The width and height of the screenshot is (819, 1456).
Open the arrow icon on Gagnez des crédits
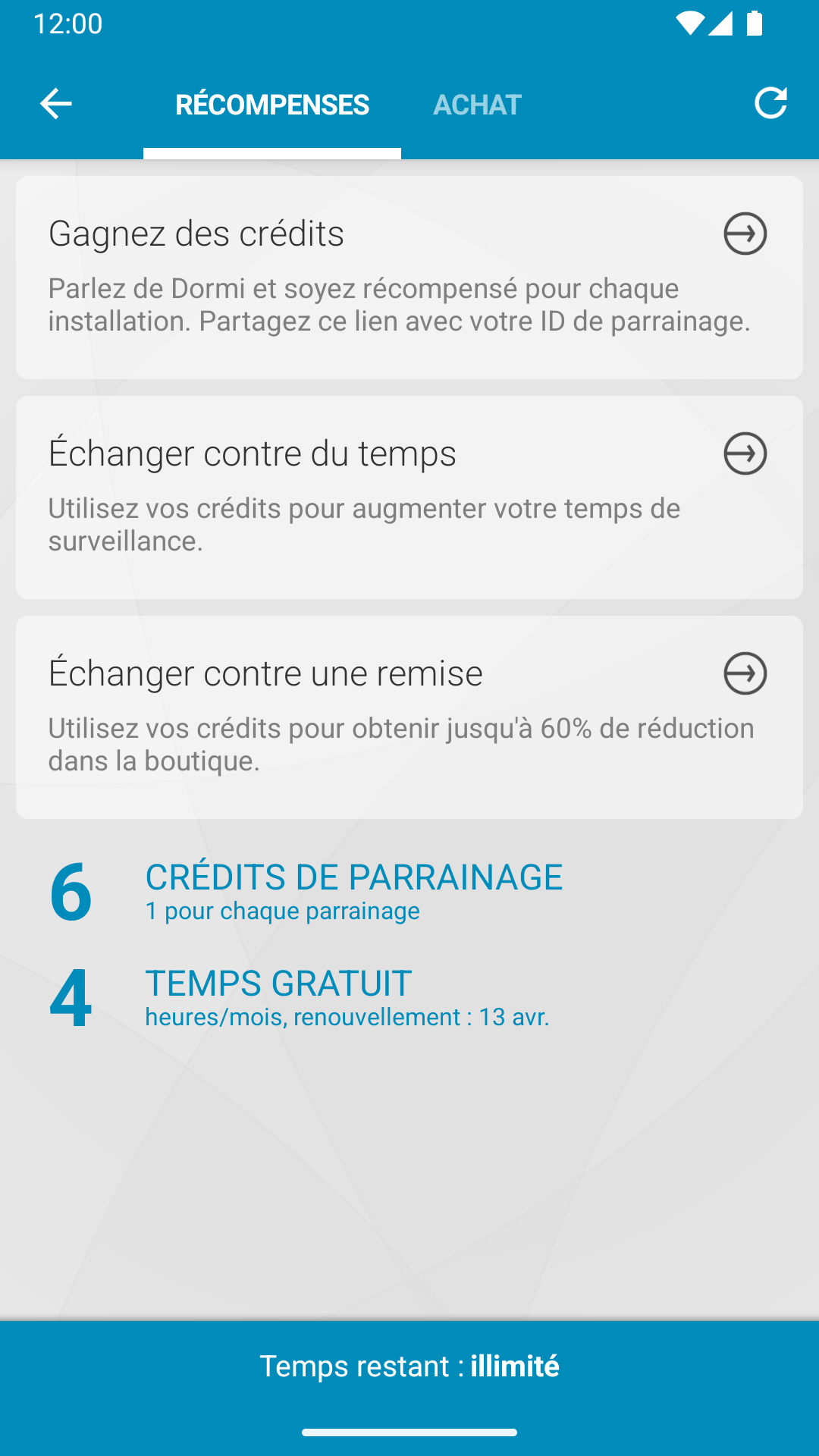coord(745,234)
